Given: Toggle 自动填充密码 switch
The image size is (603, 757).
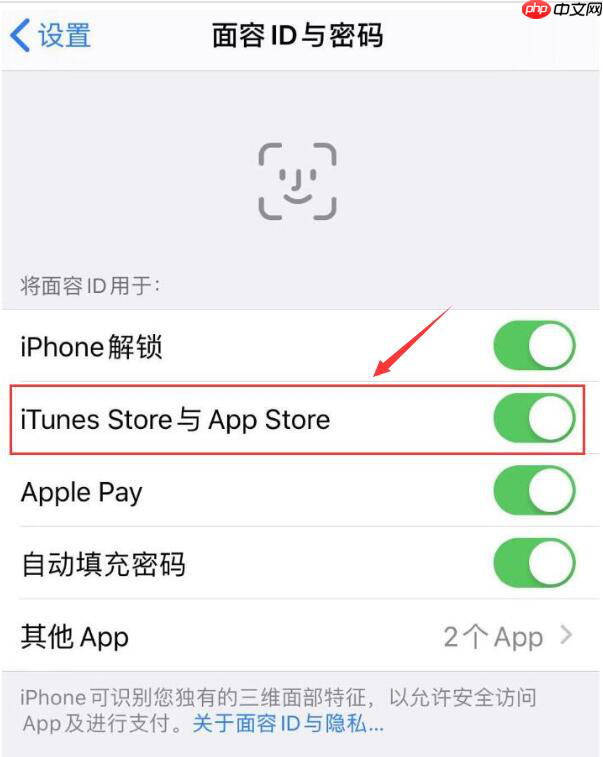Looking at the screenshot, I should pos(534,563).
